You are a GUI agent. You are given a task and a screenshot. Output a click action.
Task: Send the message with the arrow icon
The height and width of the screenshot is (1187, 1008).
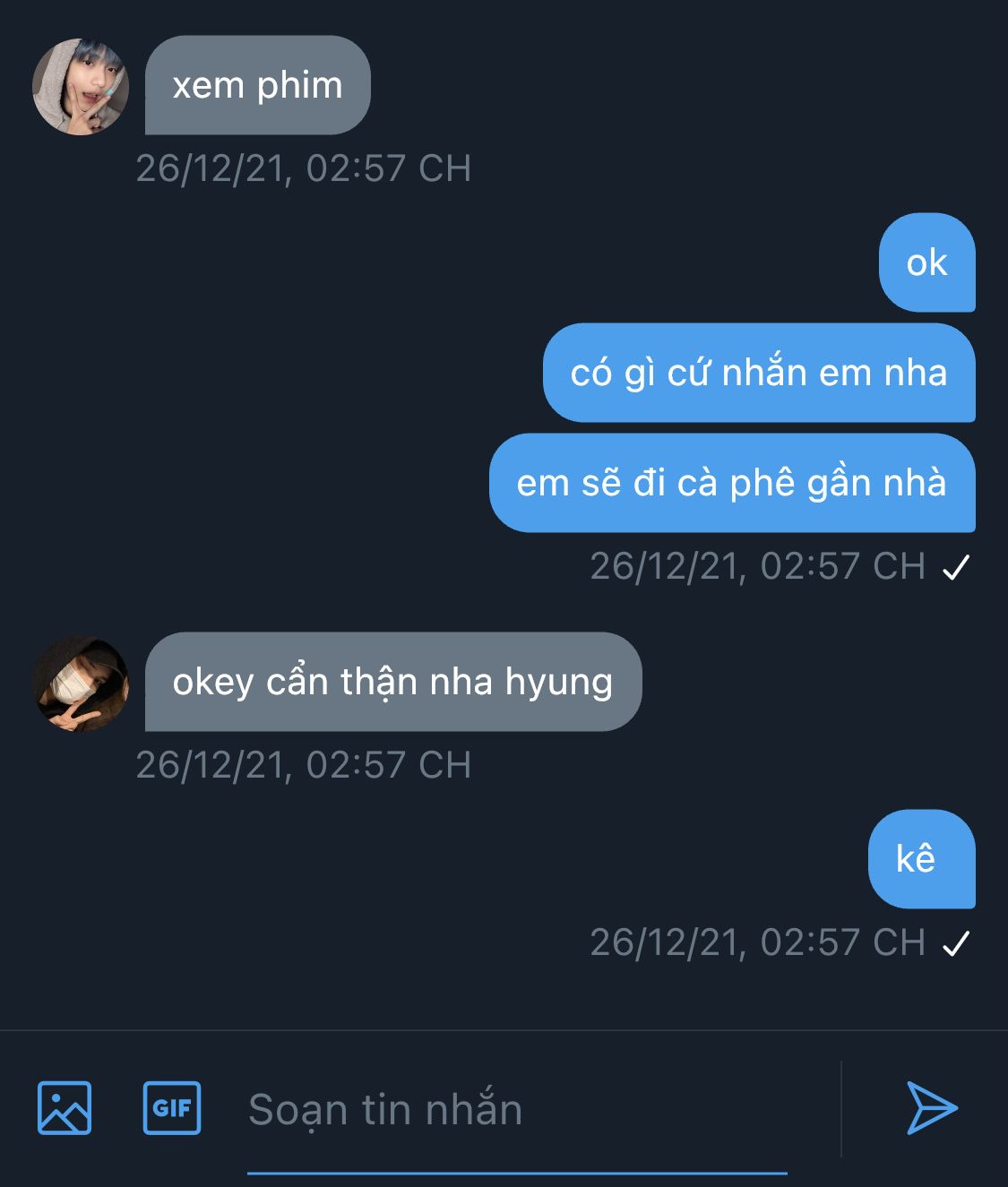coord(931,1108)
